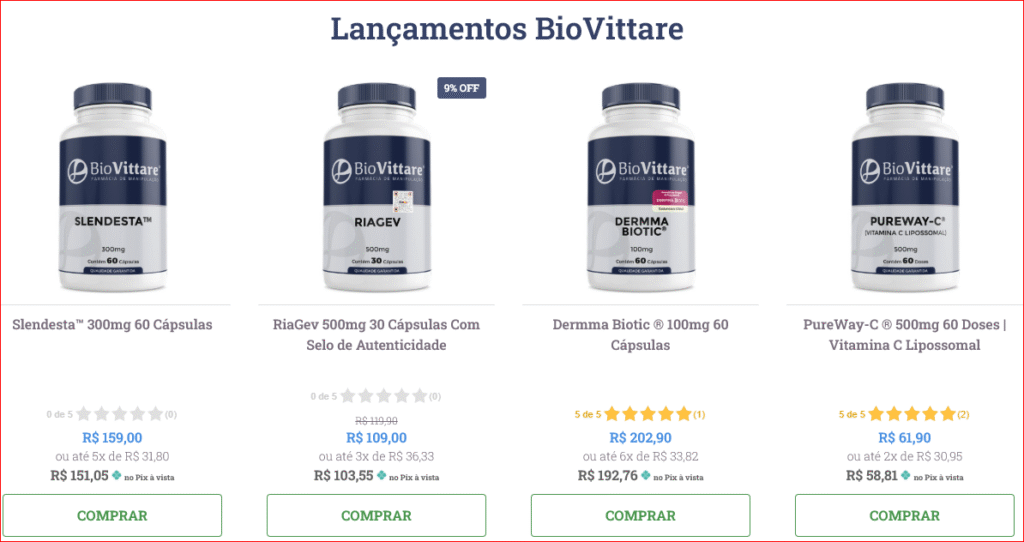Image resolution: width=1024 pixels, height=542 pixels.
Task: Buy Dermma Biotic with its COMPRAR button
Action: coord(640,516)
